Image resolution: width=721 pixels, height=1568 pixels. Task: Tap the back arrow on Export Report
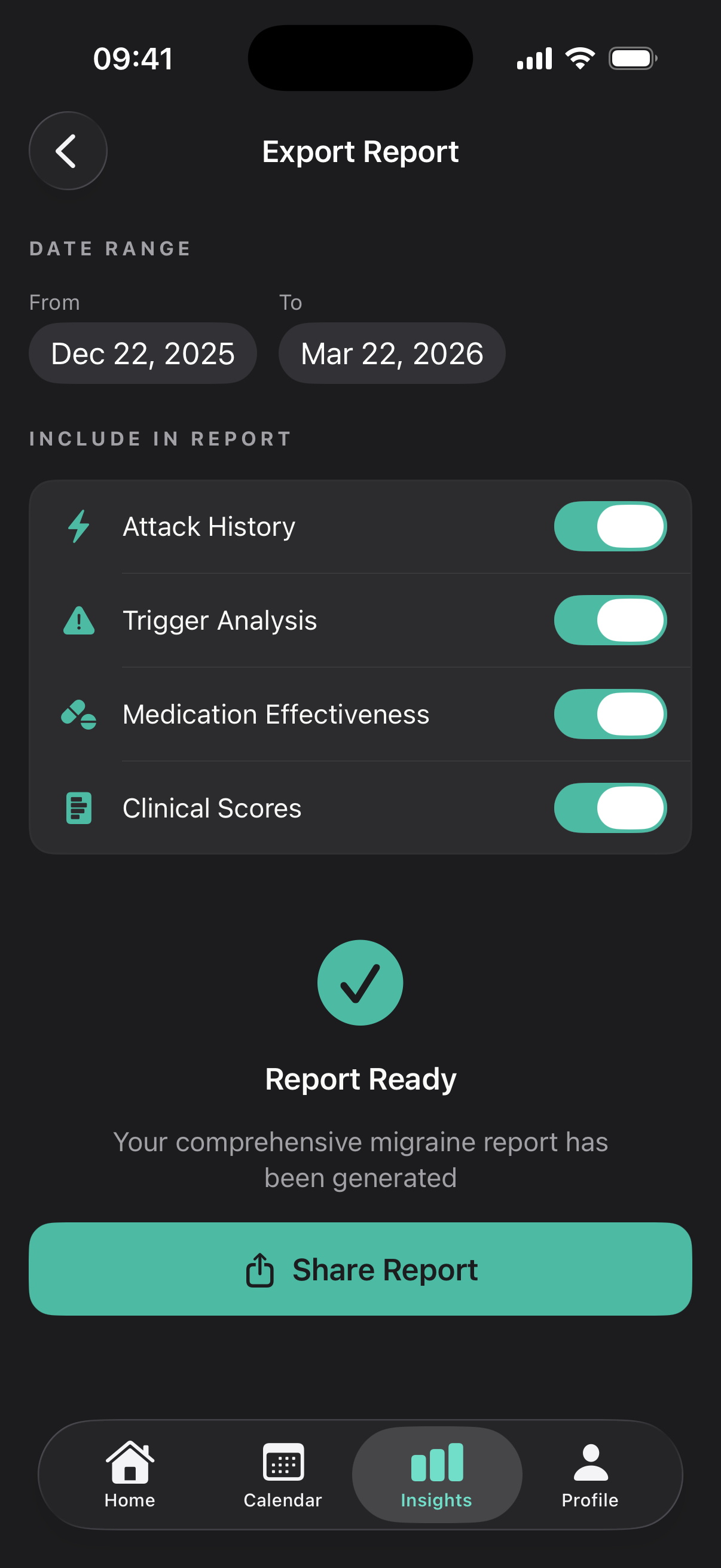pyautogui.click(x=68, y=150)
